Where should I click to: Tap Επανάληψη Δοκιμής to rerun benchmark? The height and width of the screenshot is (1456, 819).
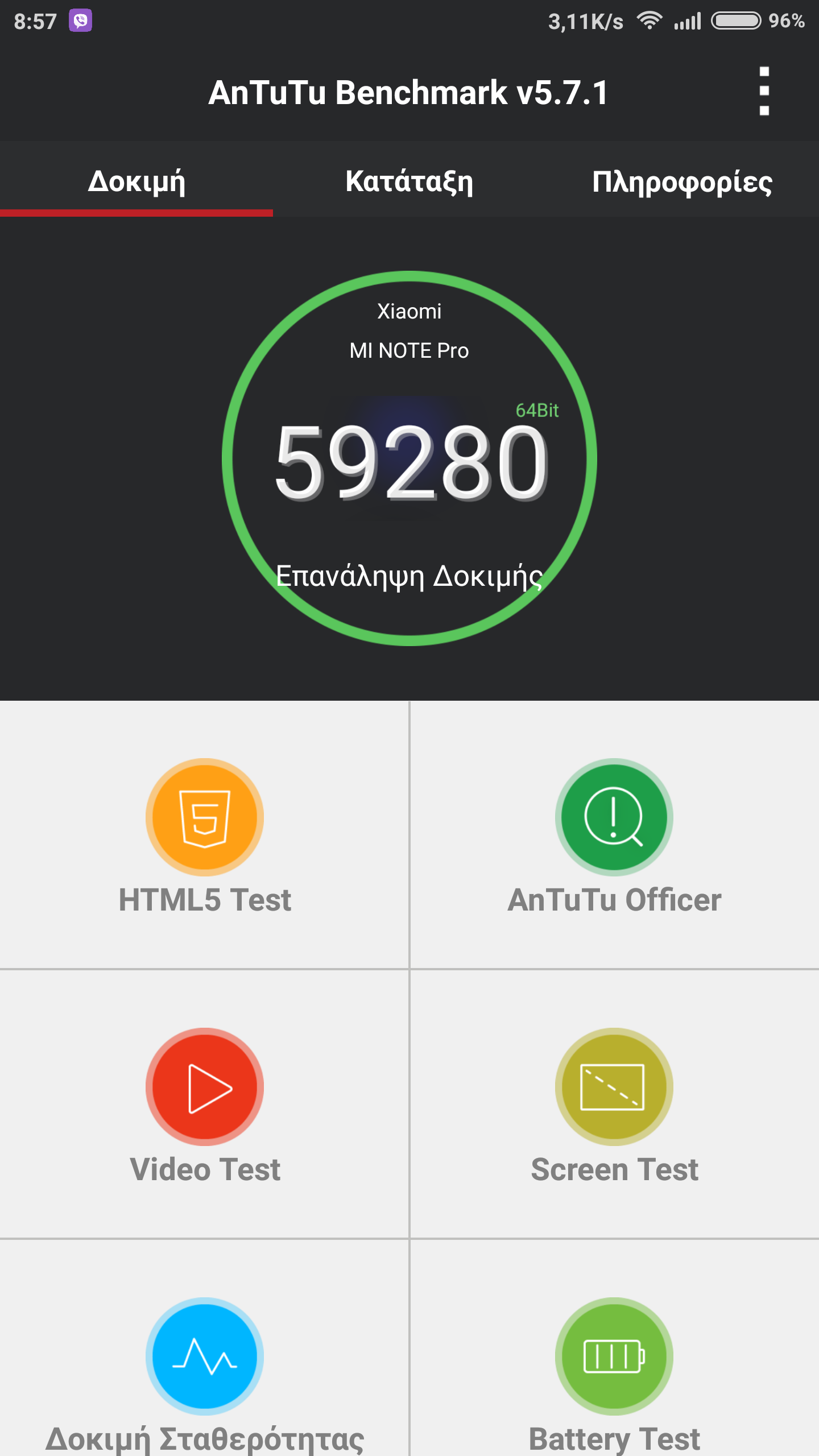(x=409, y=576)
